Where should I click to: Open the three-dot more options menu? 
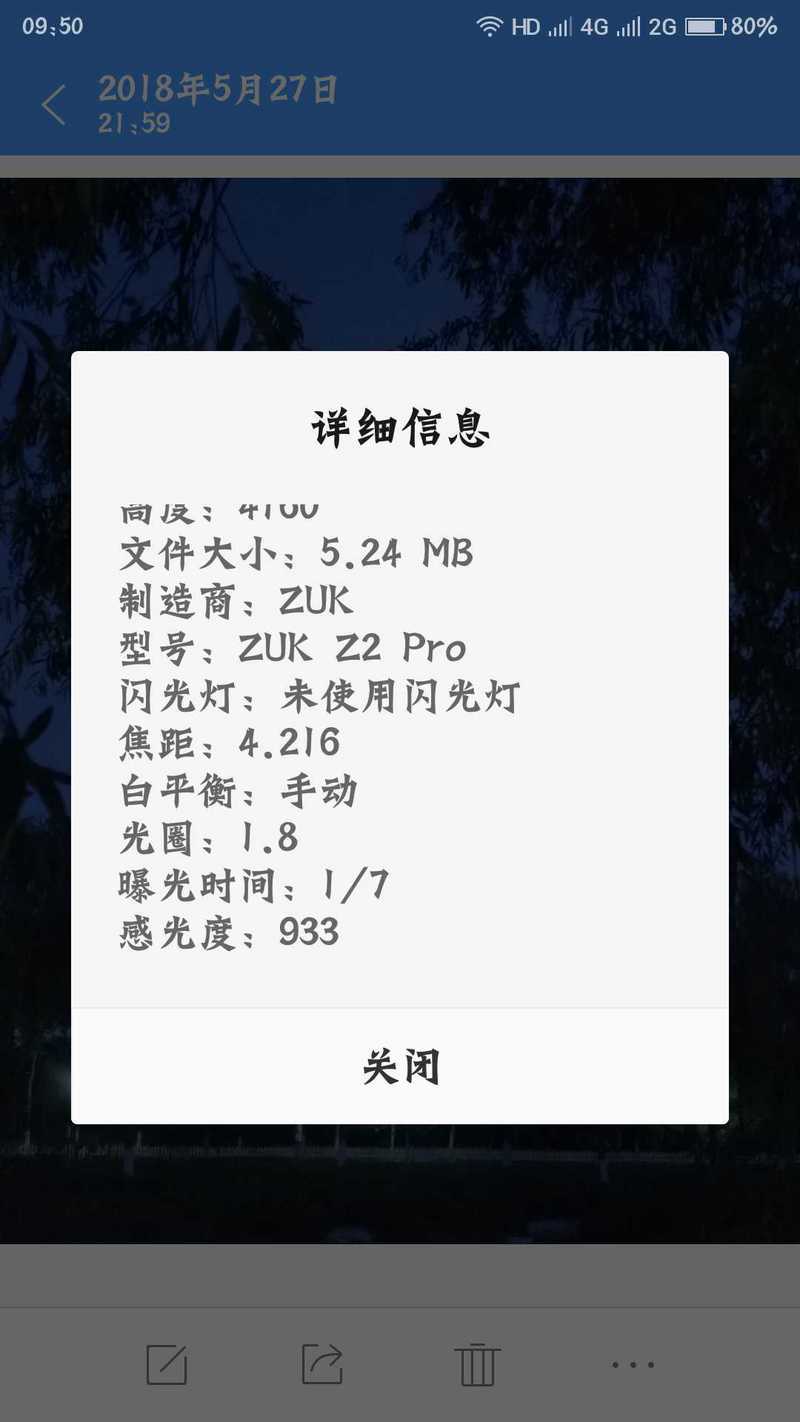tap(633, 1364)
